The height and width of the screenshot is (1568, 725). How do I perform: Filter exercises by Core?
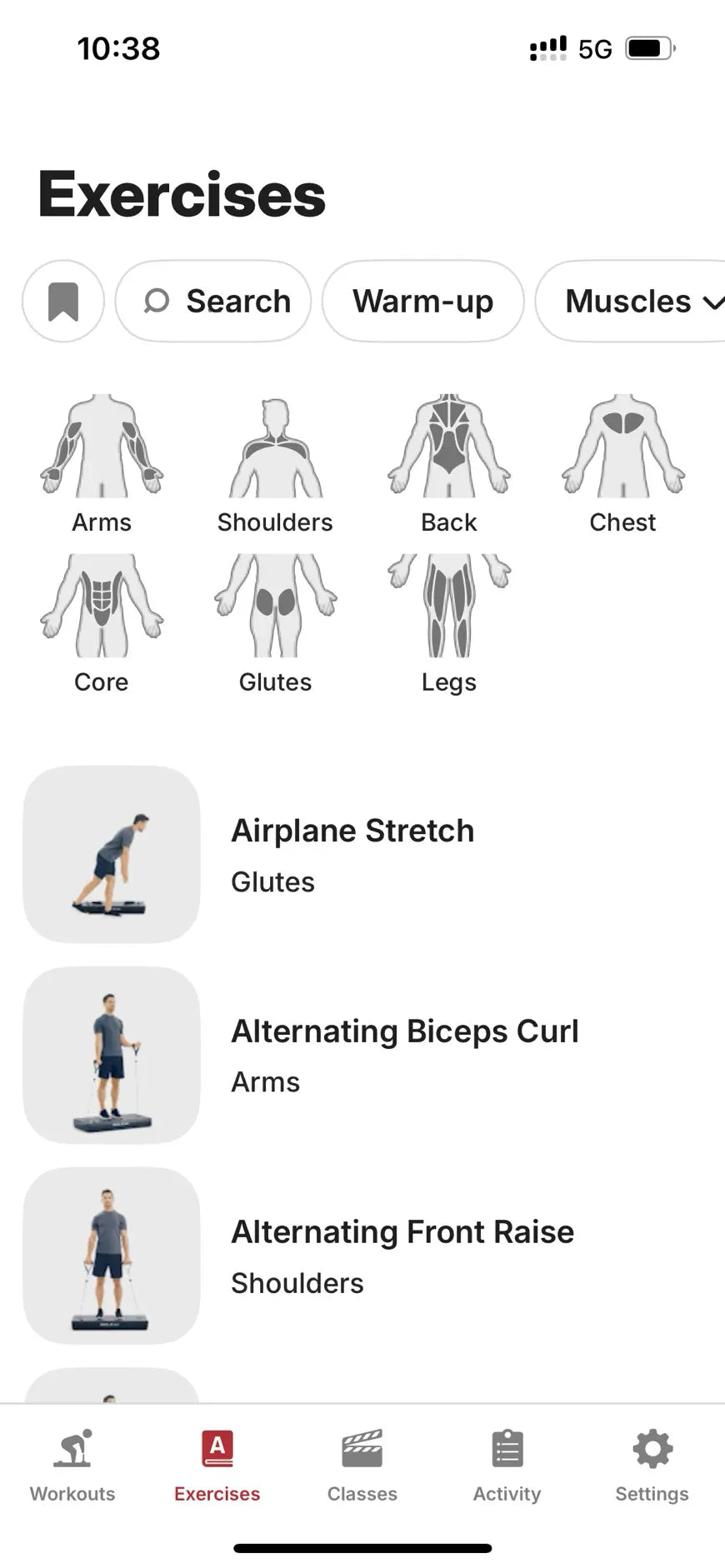point(102,623)
